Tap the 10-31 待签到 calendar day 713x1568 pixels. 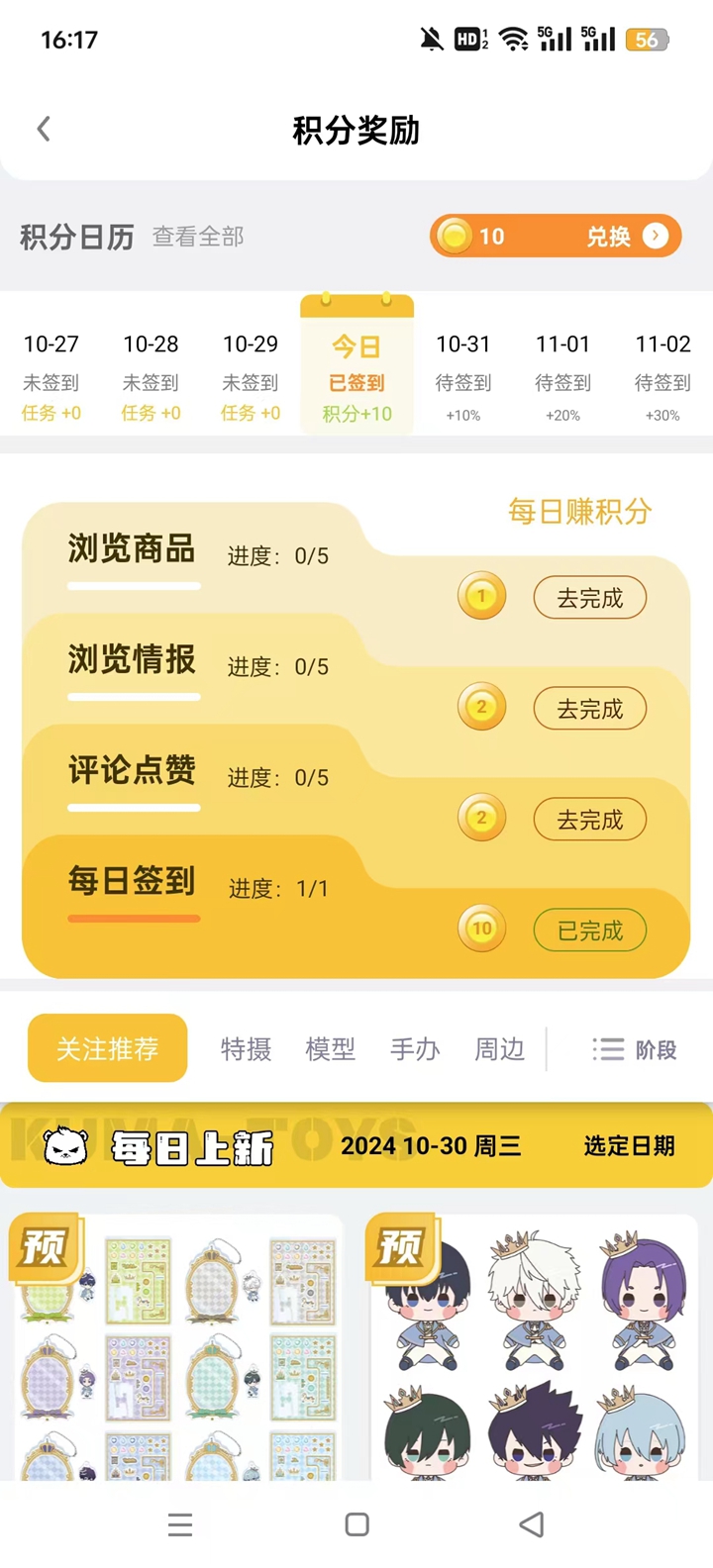(462, 378)
